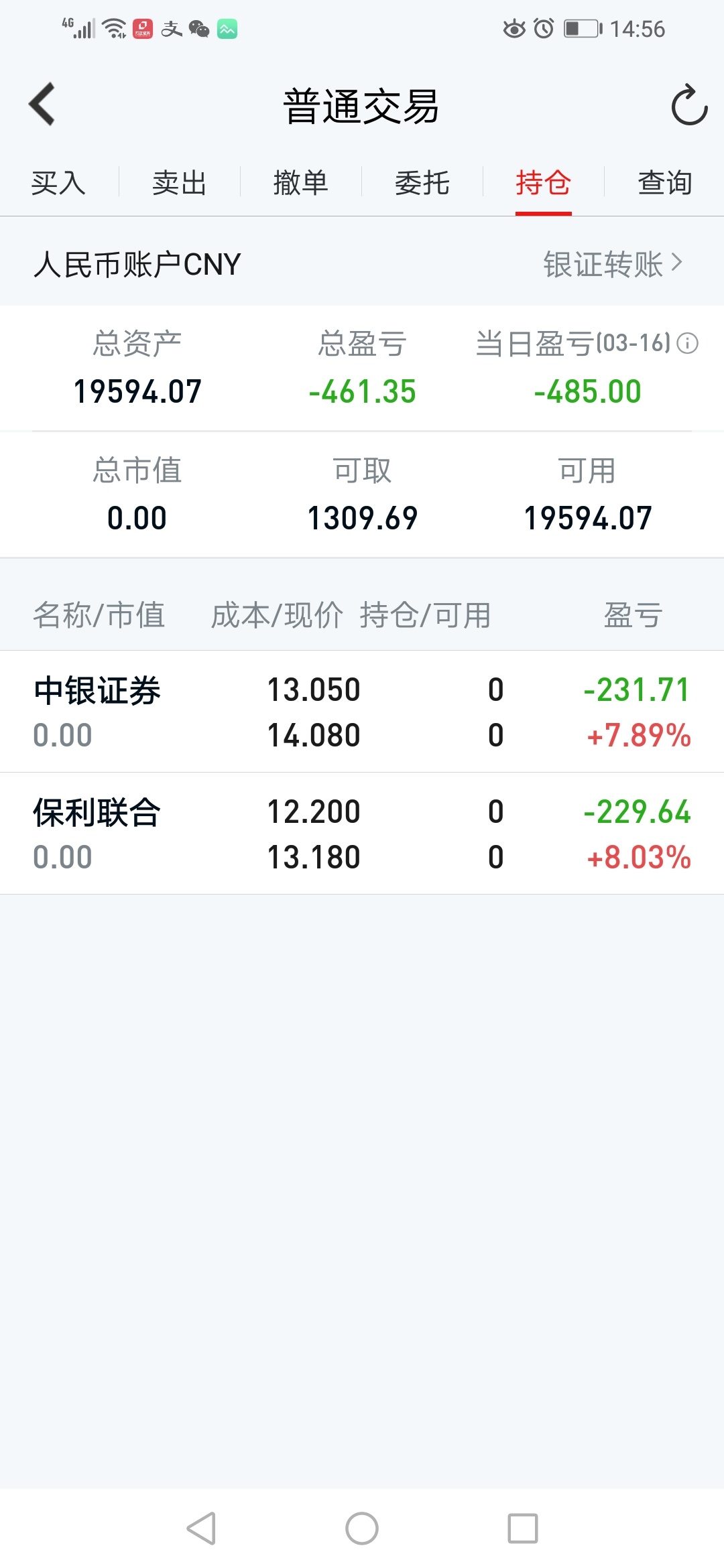
Task: Switch to the 卖出 tab
Action: (x=179, y=183)
